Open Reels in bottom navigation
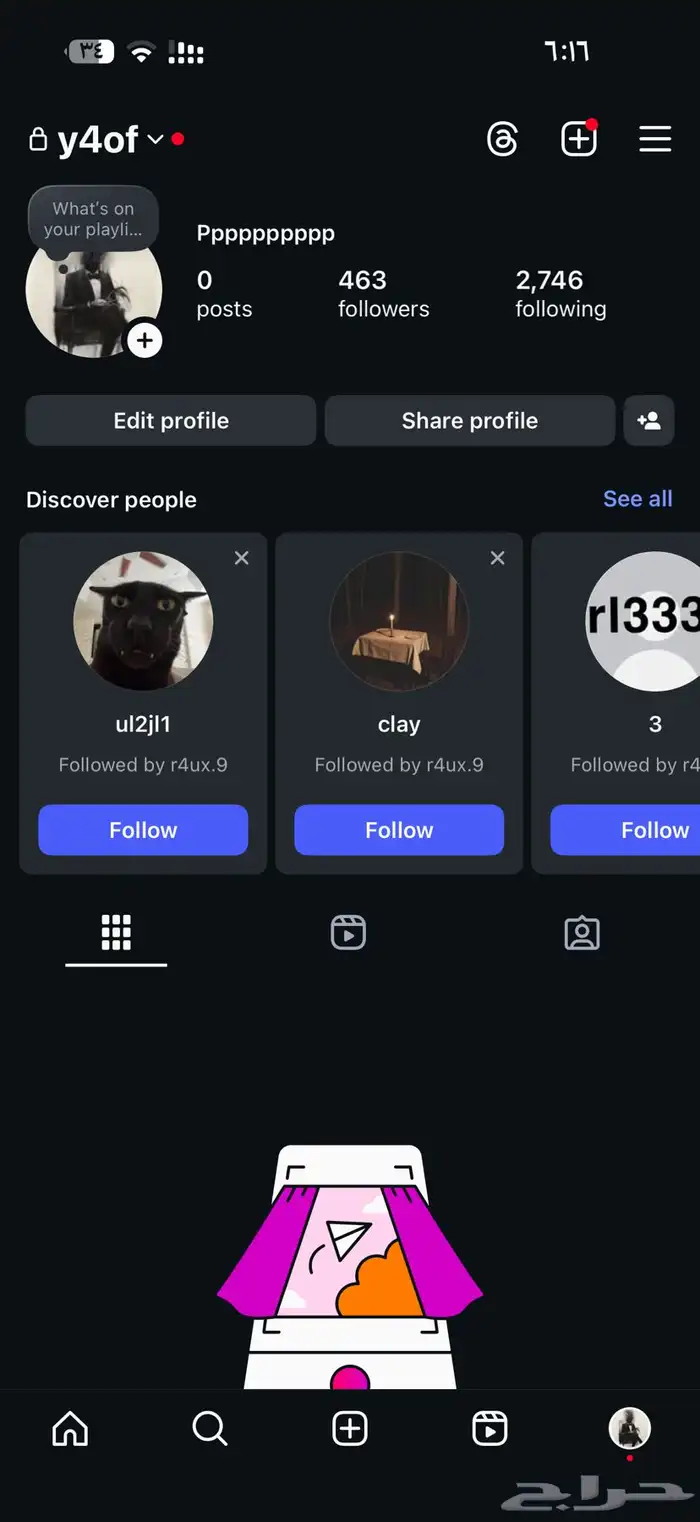700x1522 pixels. 490,1429
